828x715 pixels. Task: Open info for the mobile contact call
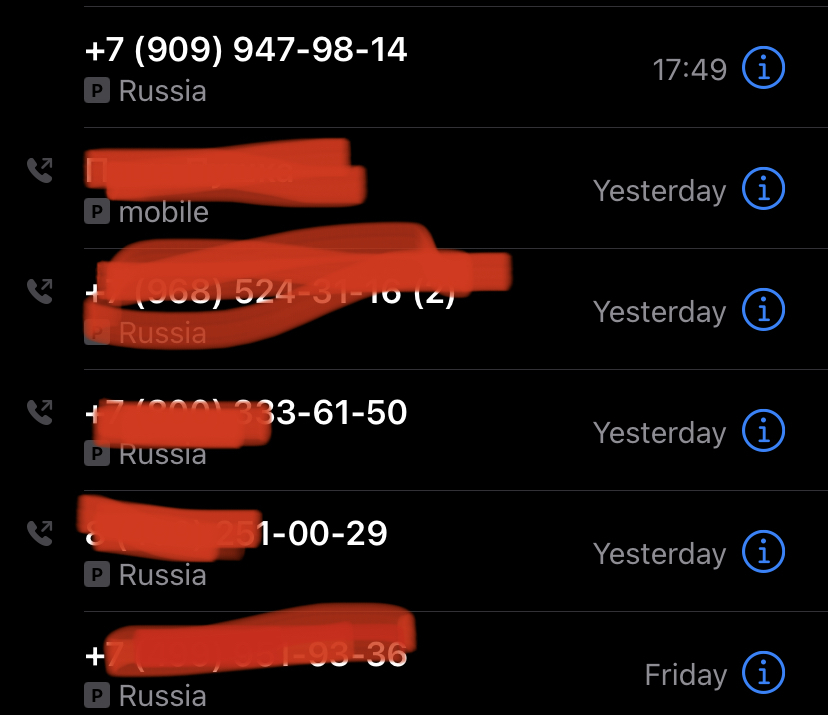[763, 189]
